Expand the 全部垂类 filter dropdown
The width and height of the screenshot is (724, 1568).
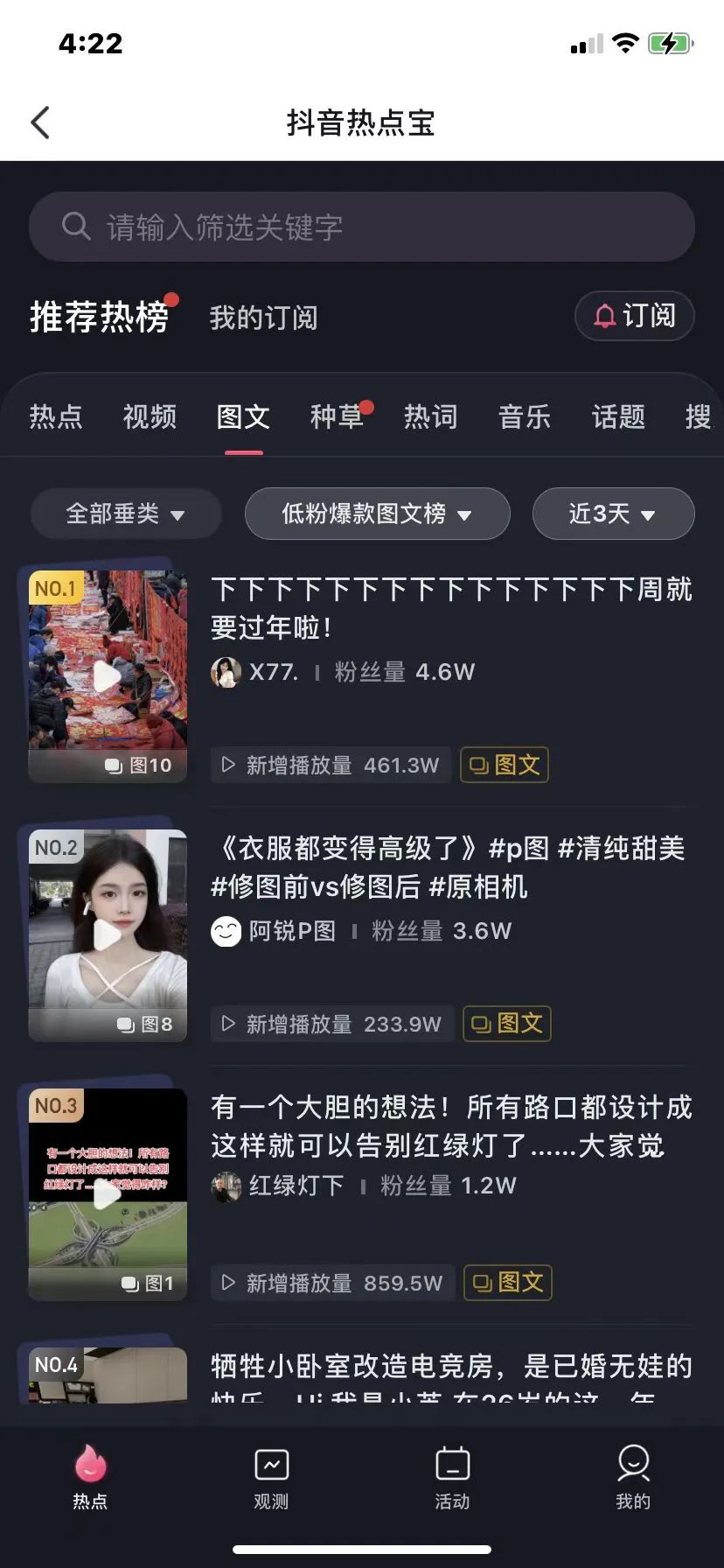pos(125,514)
